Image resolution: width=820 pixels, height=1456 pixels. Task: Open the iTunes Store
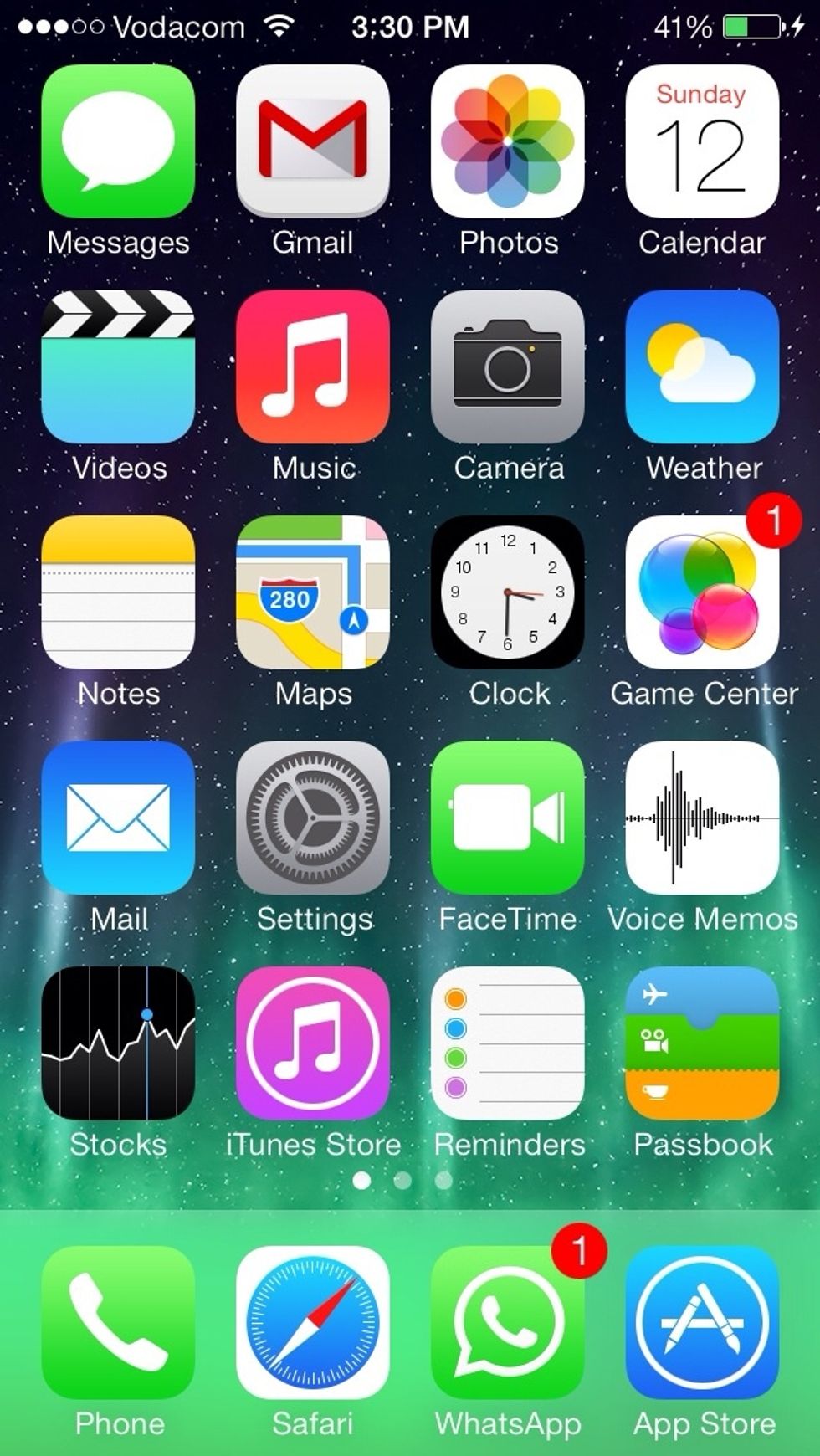[x=313, y=1043]
